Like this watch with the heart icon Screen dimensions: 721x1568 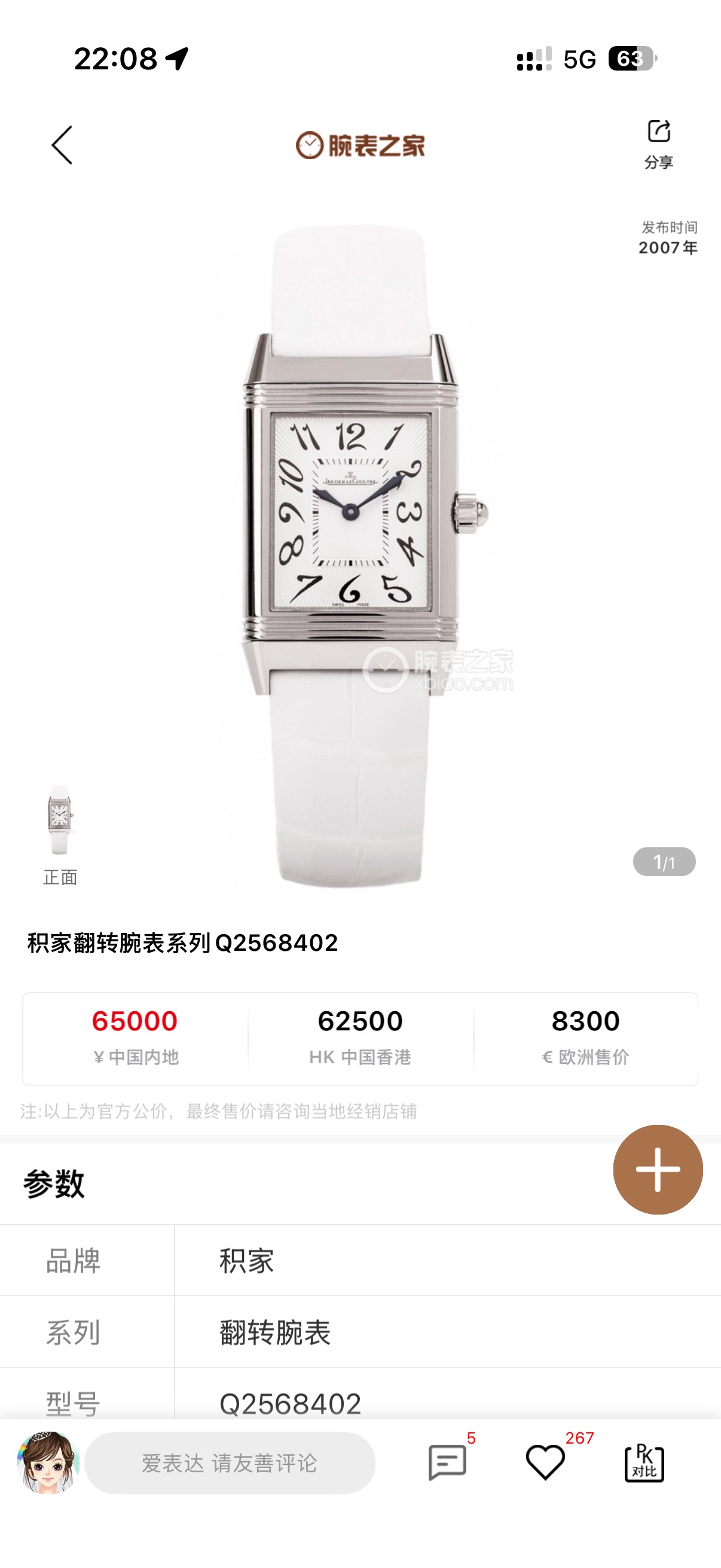545,1462
